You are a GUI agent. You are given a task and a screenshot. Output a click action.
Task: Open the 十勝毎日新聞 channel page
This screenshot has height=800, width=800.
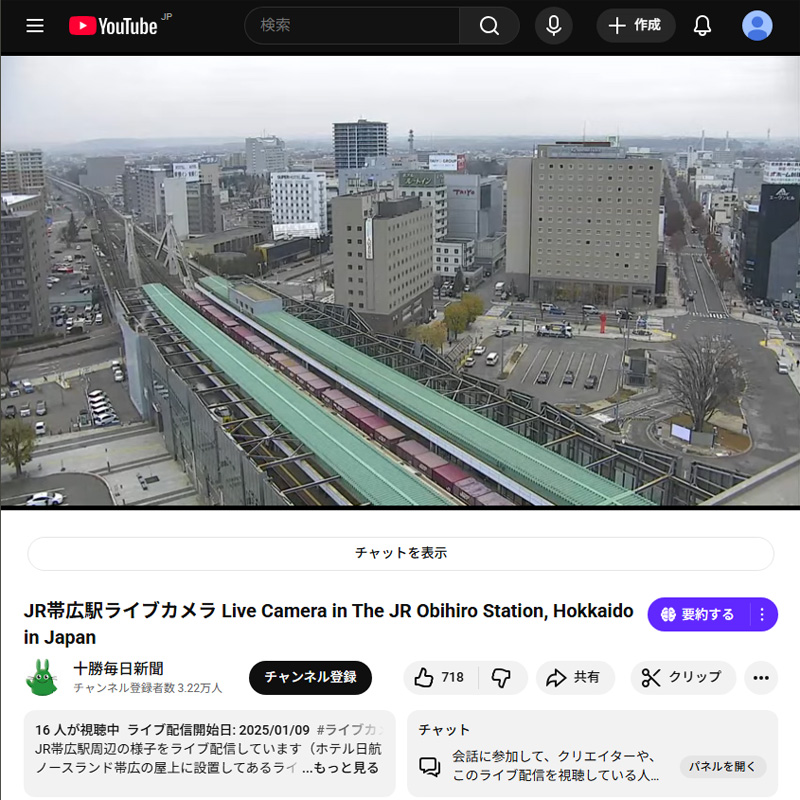coord(118,668)
